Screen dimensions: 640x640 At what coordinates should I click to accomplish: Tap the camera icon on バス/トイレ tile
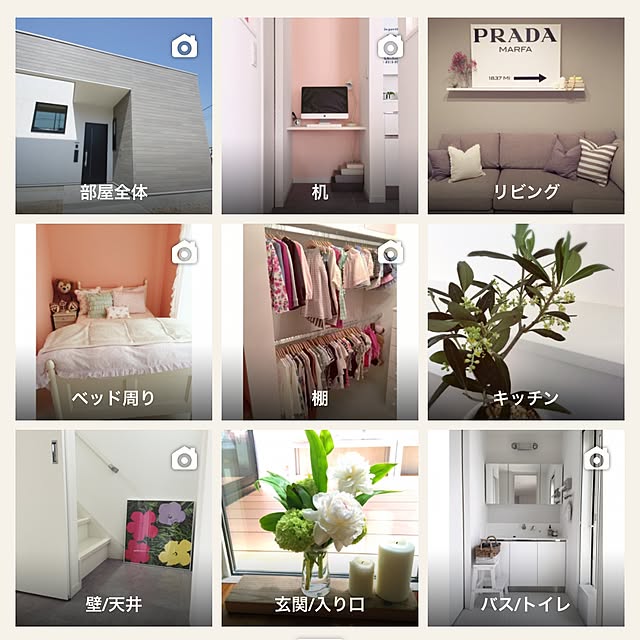596,459
